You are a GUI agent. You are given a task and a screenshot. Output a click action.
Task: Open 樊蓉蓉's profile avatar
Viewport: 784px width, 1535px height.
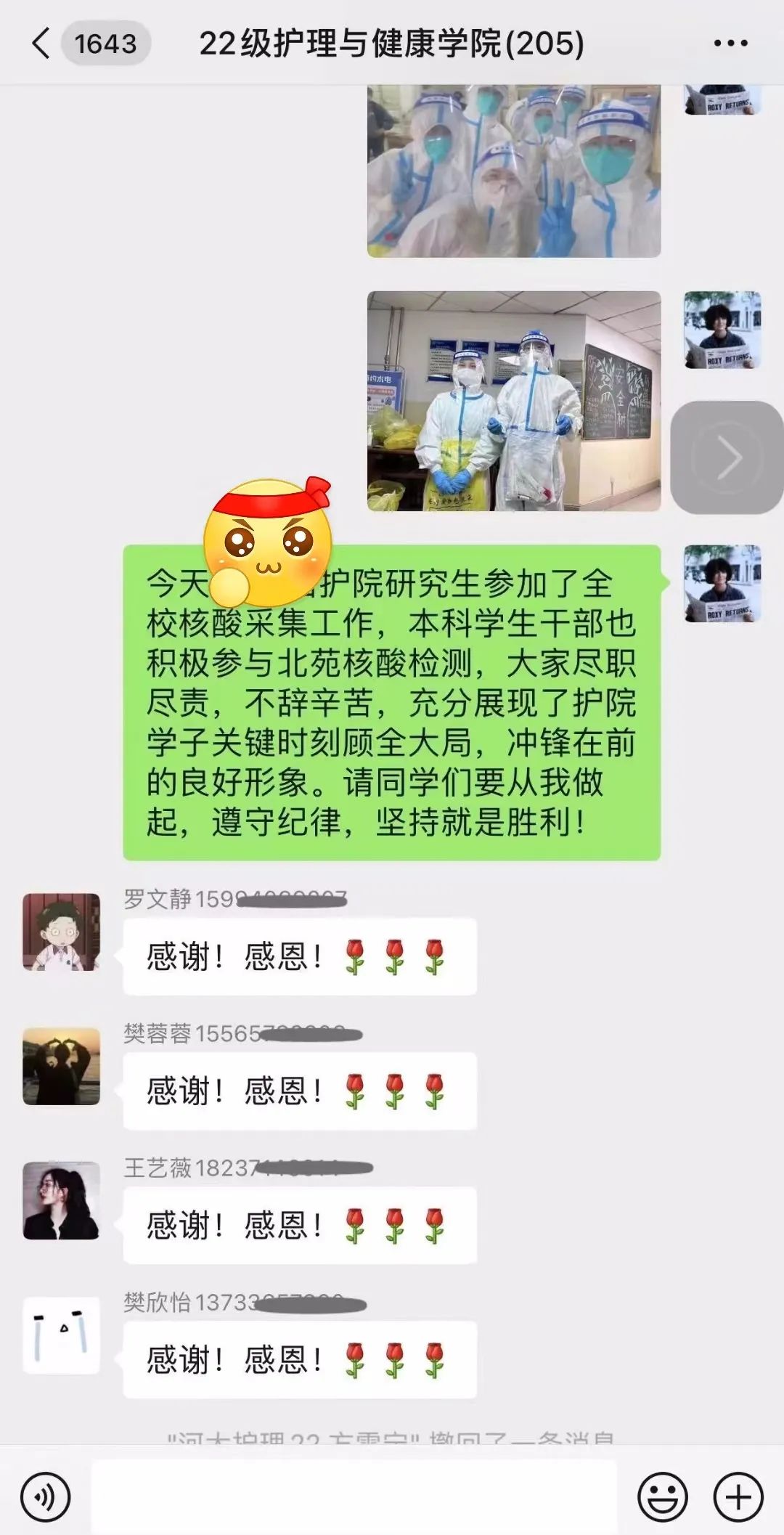pos(61,1066)
